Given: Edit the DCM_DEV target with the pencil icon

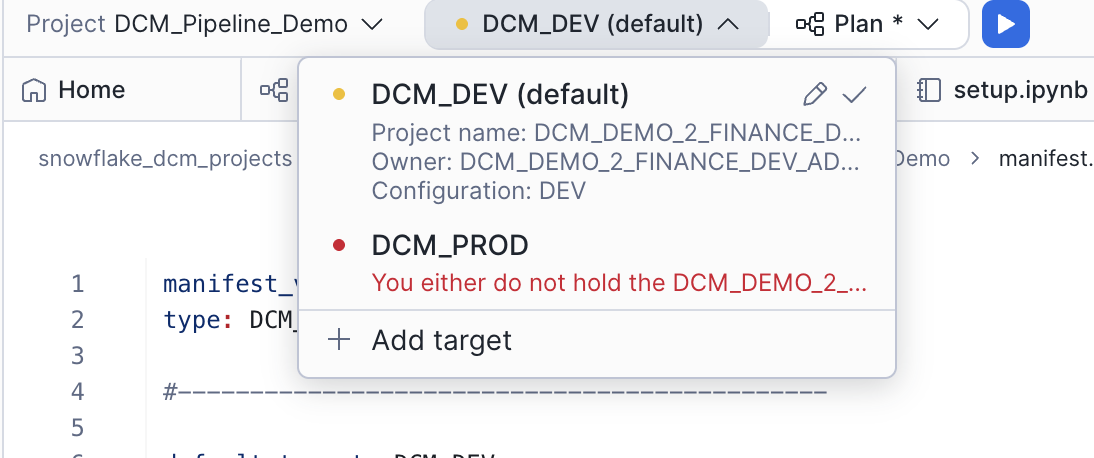Looking at the screenshot, I should pos(815,95).
